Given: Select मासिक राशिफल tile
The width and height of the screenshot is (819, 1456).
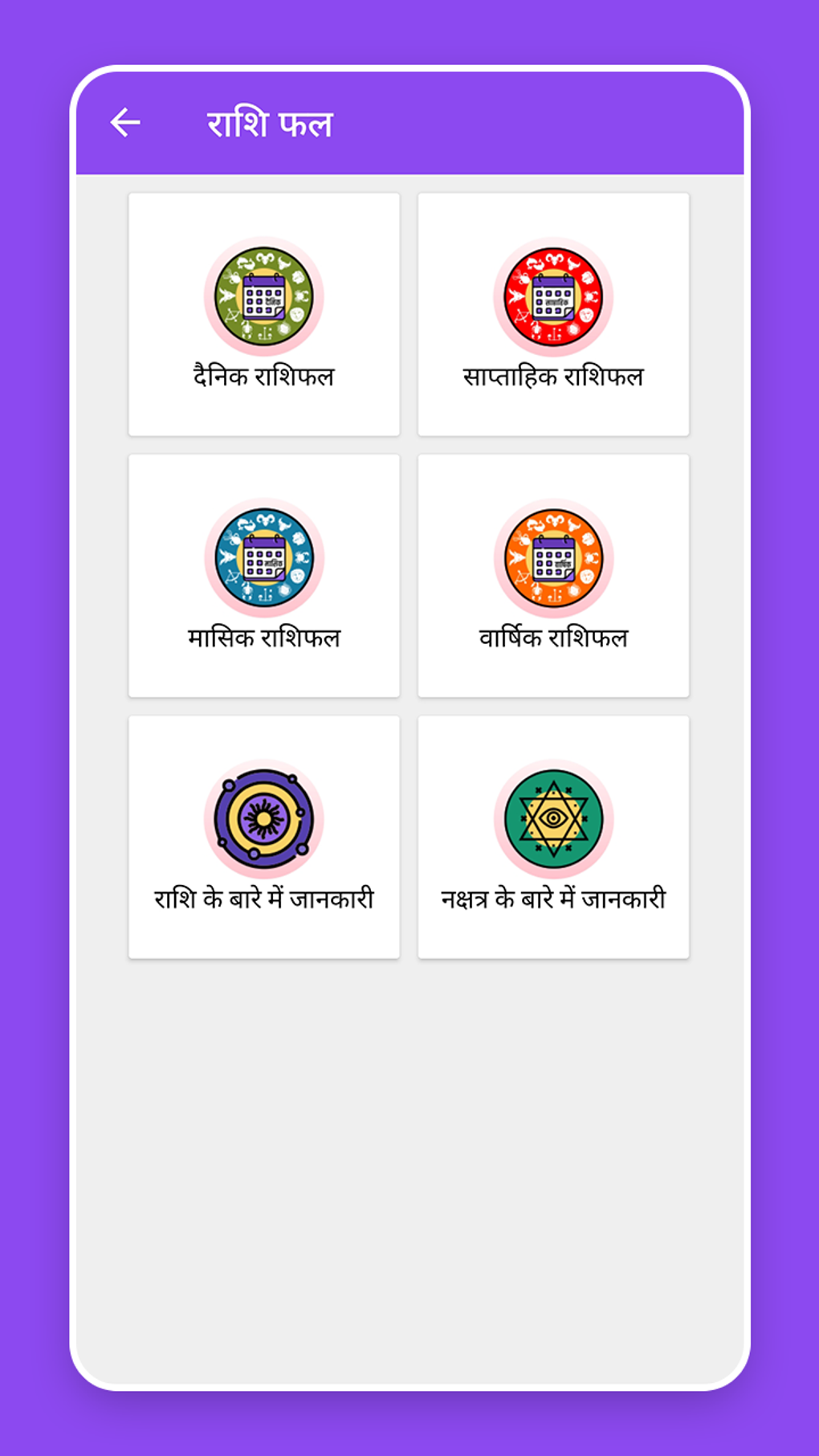Looking at the screenshot, I should (x=264, y=576).
